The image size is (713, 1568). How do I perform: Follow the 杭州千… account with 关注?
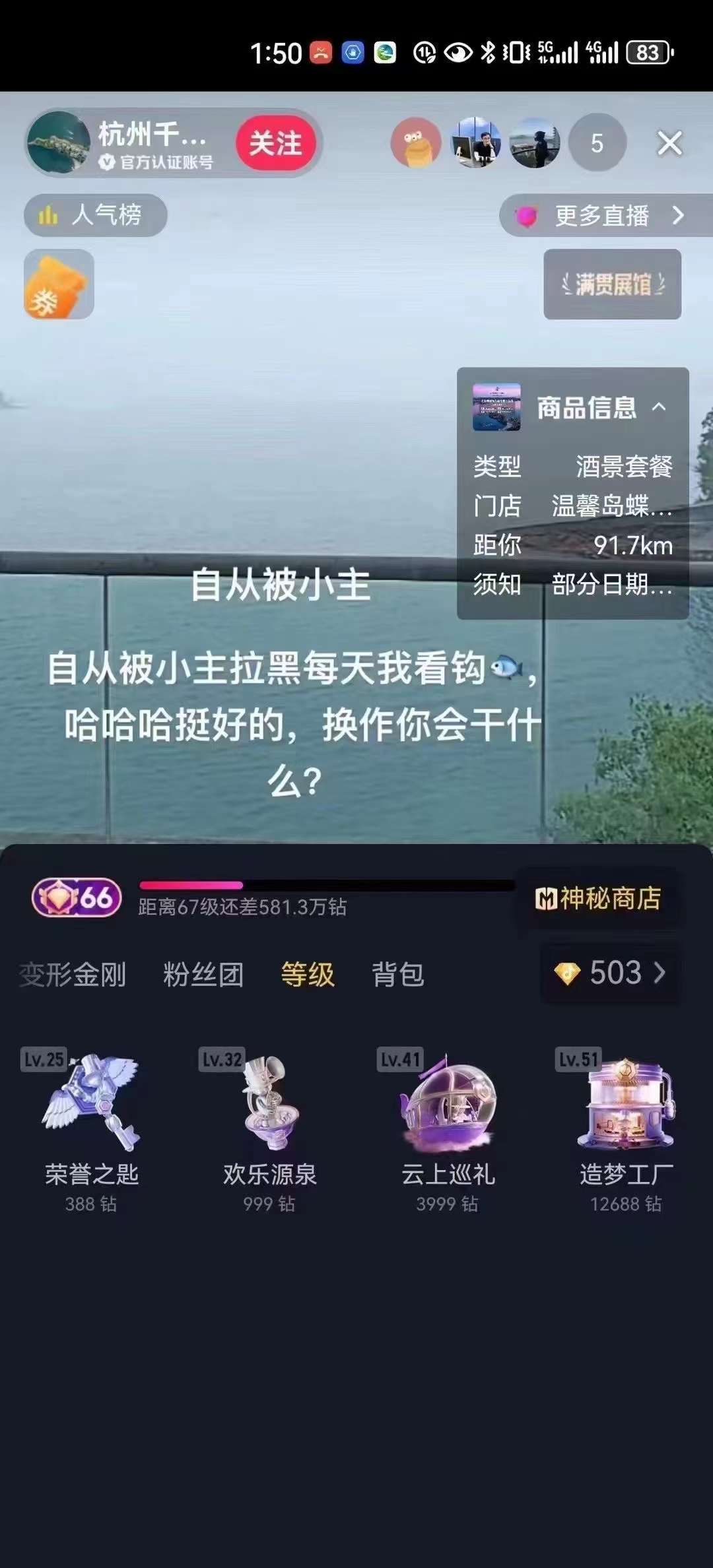click(275, 143)
